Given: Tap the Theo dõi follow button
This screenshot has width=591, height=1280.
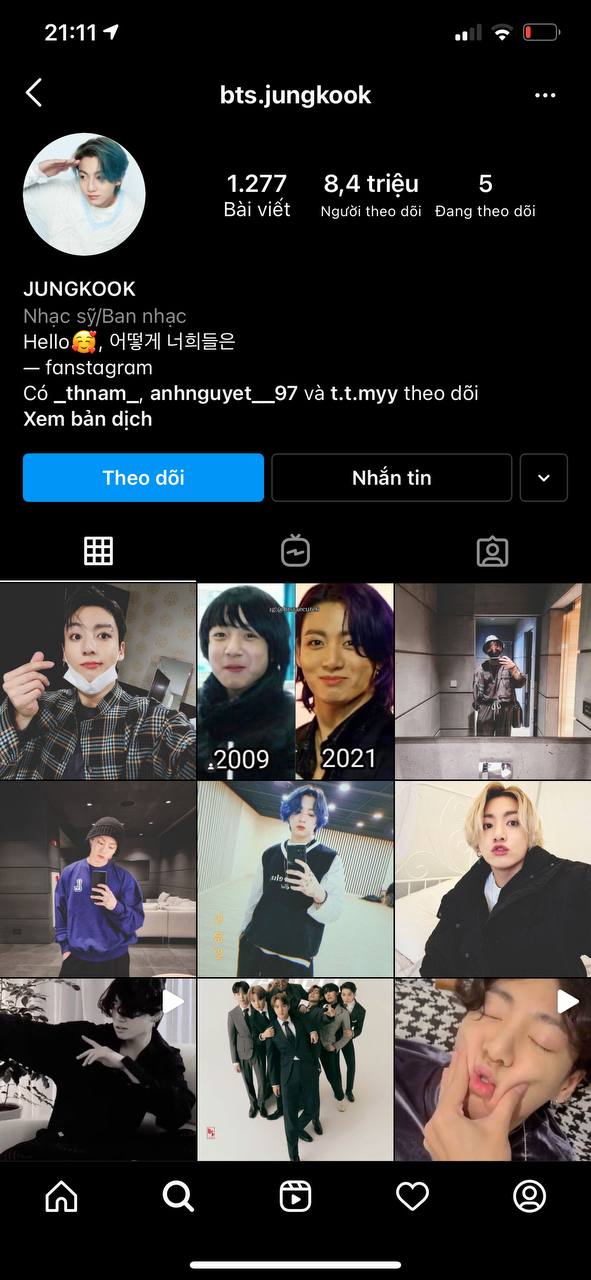Looking at the screenshot, I should 143,477.
